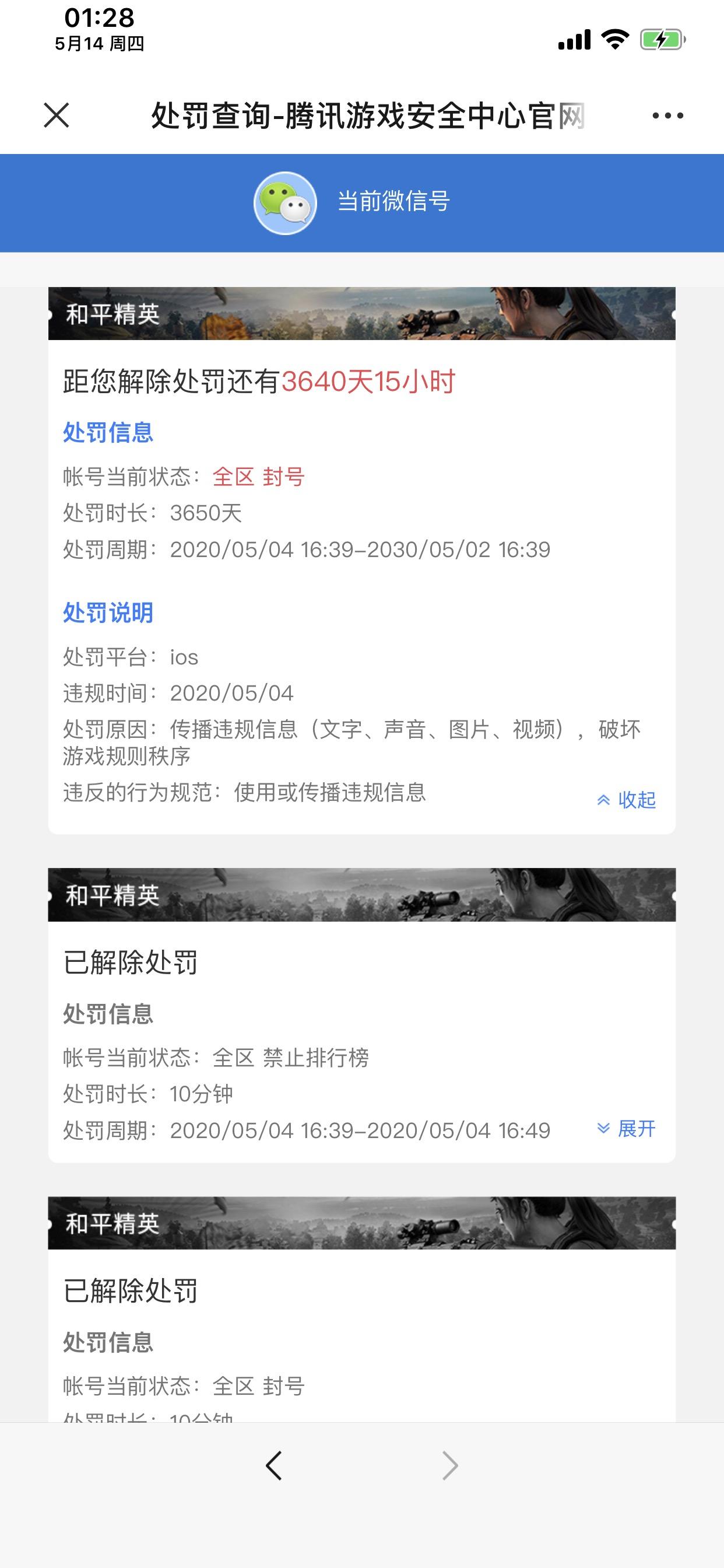Expand the 10-minute leaderboard ban with 展开
Screen dimensions: 724x1568
click(627, 1129)
